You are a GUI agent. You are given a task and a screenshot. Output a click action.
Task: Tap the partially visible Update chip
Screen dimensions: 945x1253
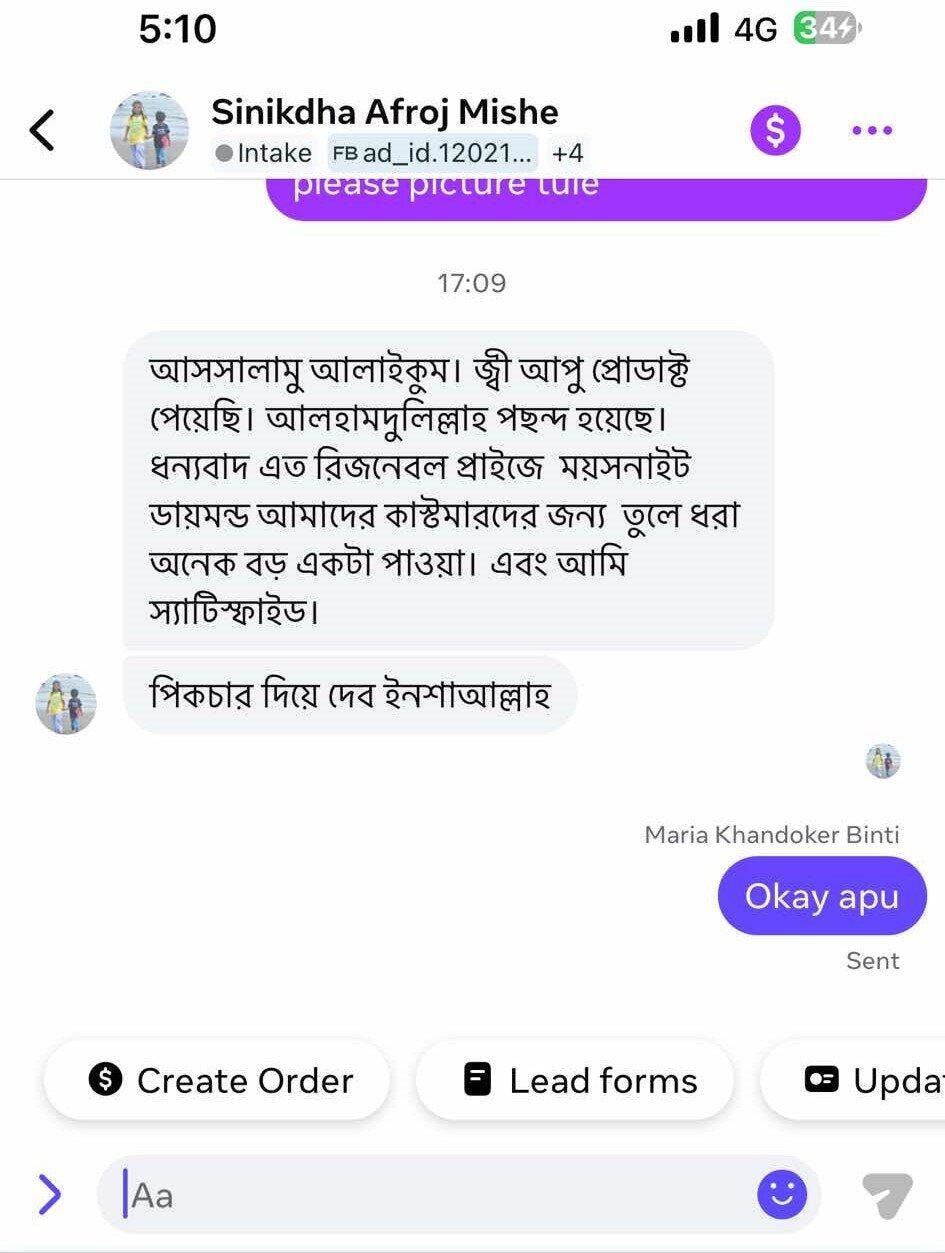click(870, 1080)
